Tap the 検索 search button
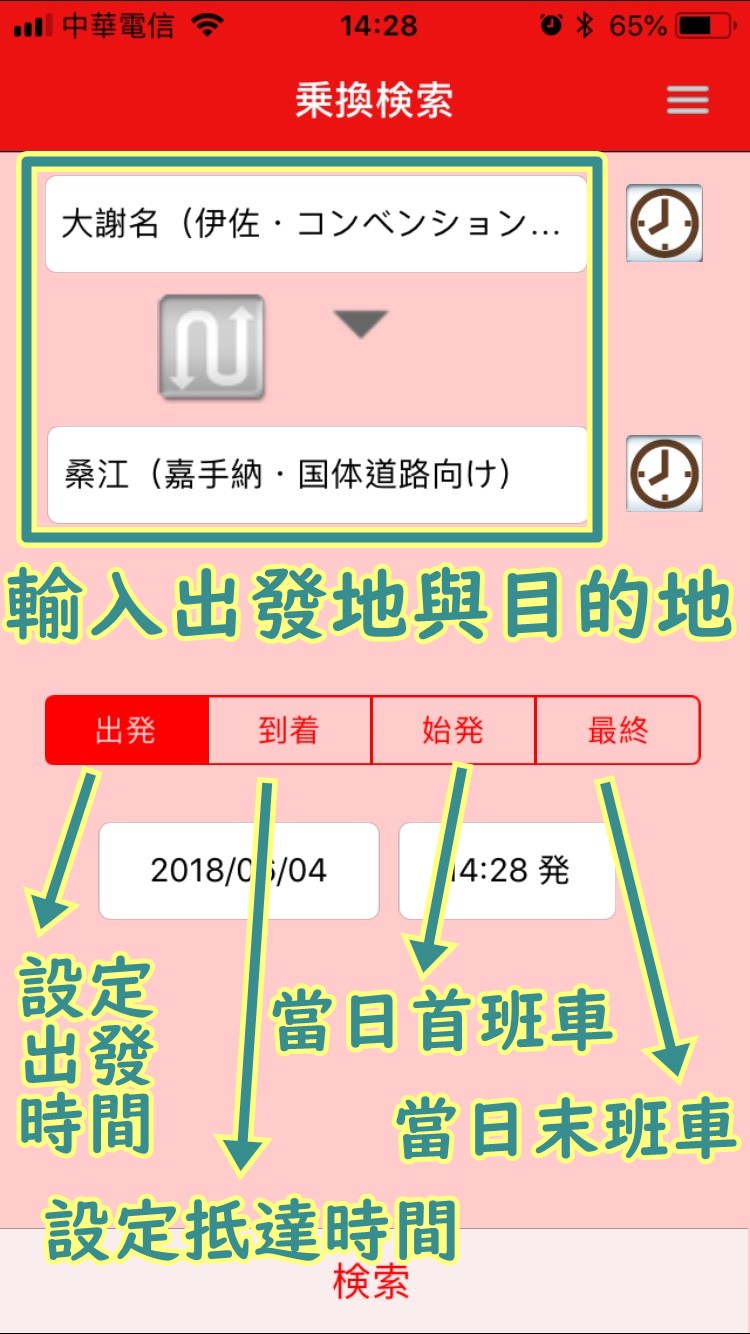The height and width of the screenshot is (1334, 750). pos(371,1281)
